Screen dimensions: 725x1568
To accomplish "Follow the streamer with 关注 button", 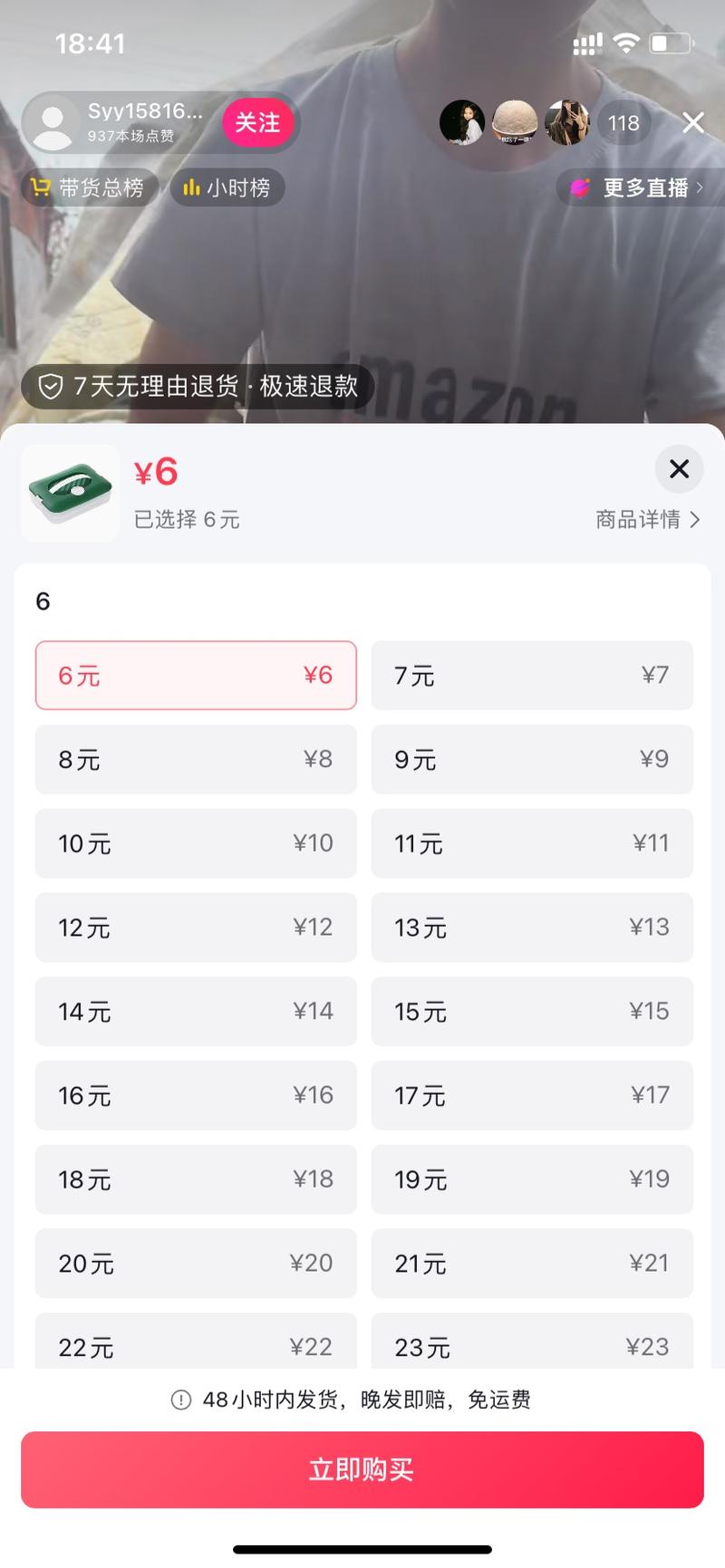I will (x=258, y=122).
